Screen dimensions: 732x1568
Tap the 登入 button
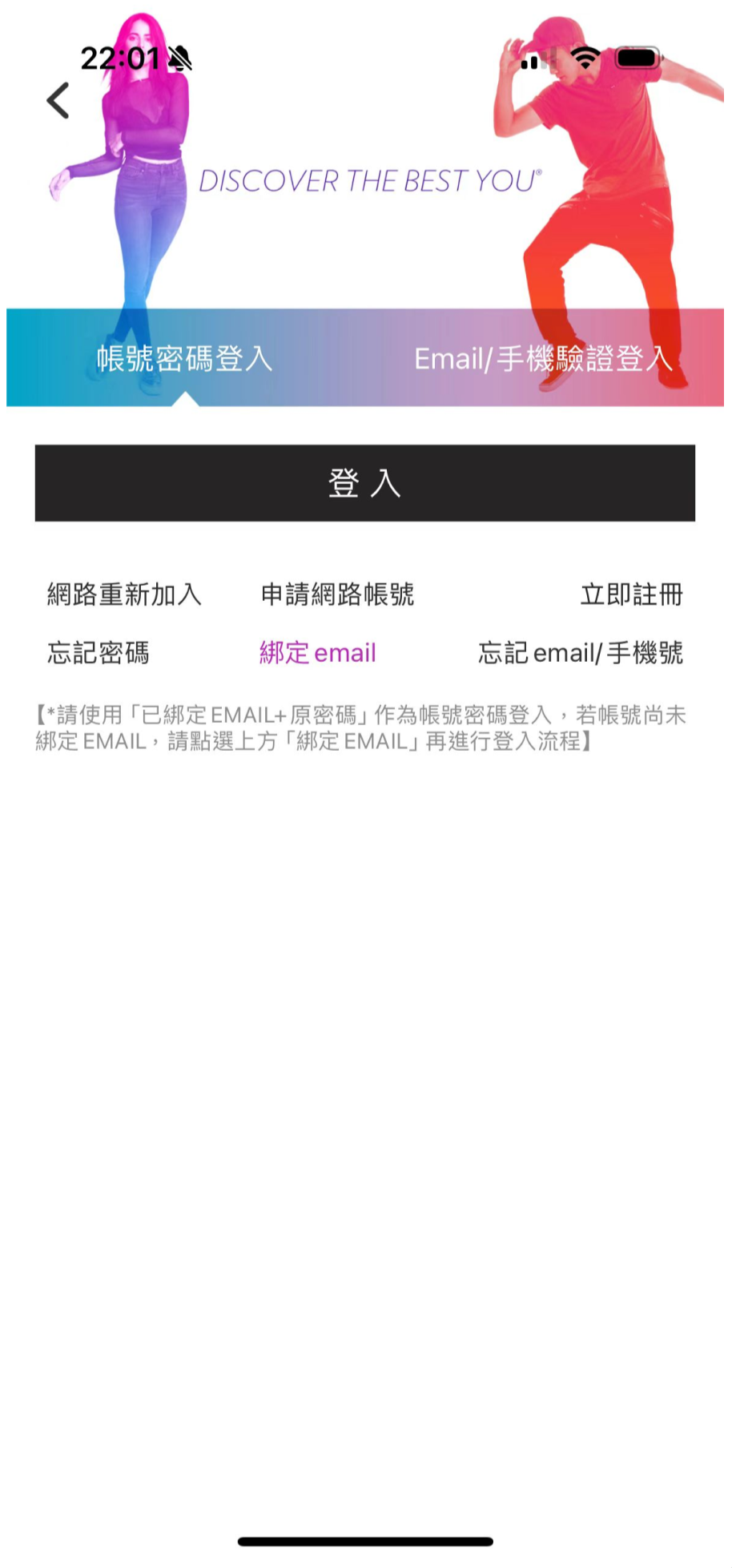pos(365,483)
